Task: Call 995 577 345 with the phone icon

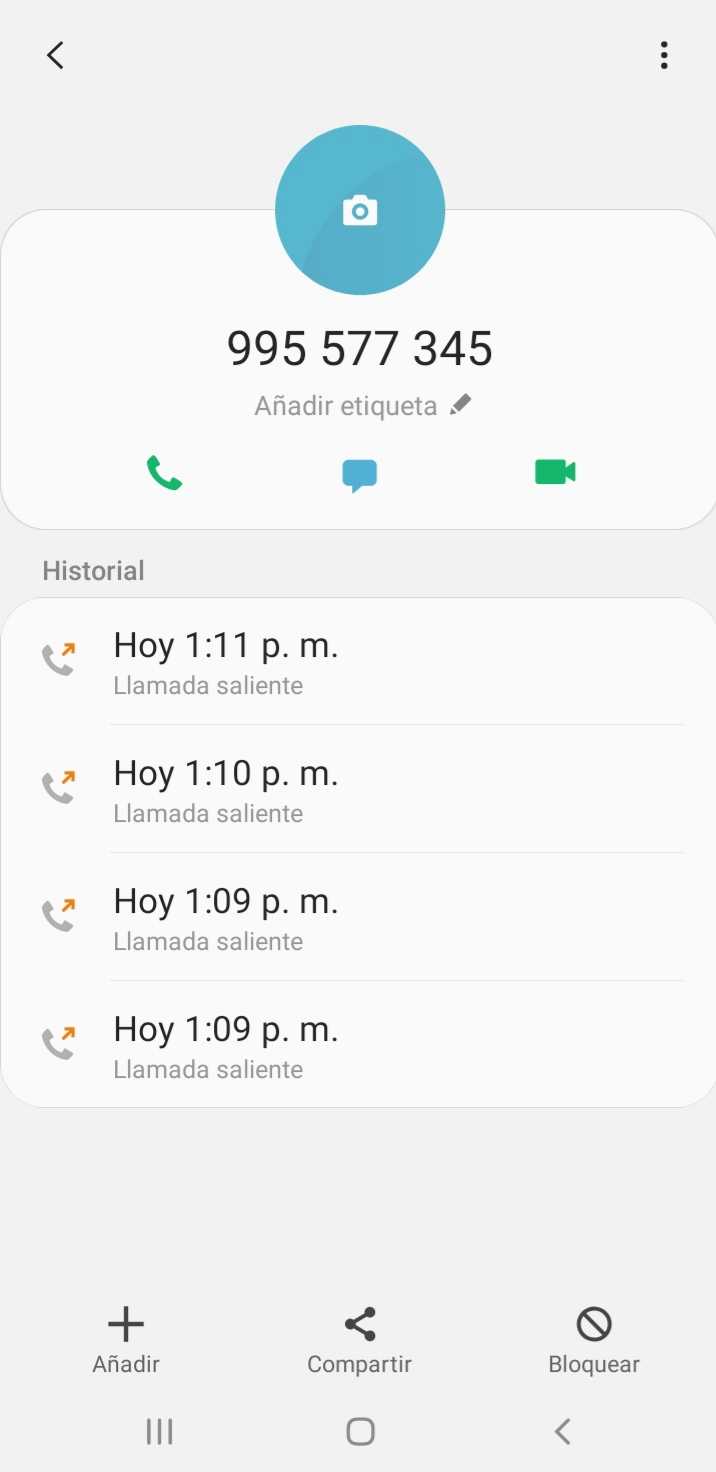Action: pyautogui.click(x=164, y=472)
